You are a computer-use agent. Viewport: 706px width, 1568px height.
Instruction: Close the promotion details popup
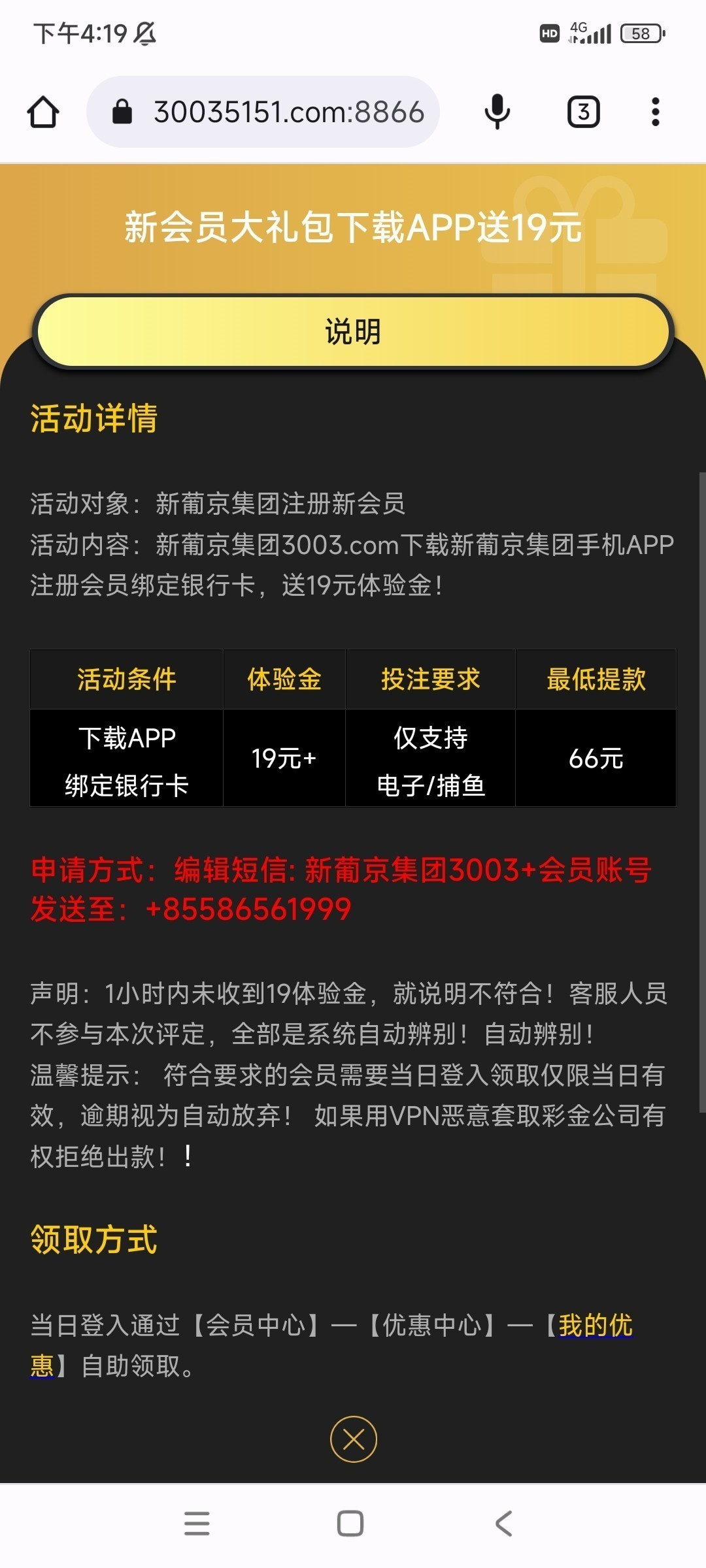(353, 1439)
